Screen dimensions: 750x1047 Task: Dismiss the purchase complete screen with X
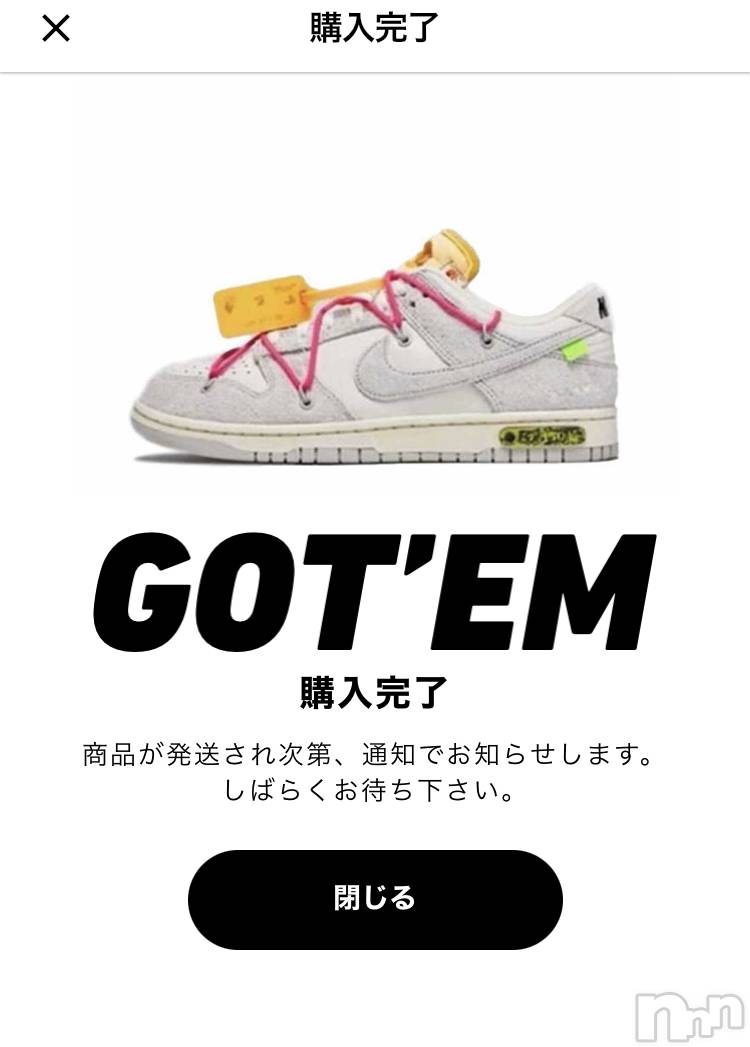(56, 29)
